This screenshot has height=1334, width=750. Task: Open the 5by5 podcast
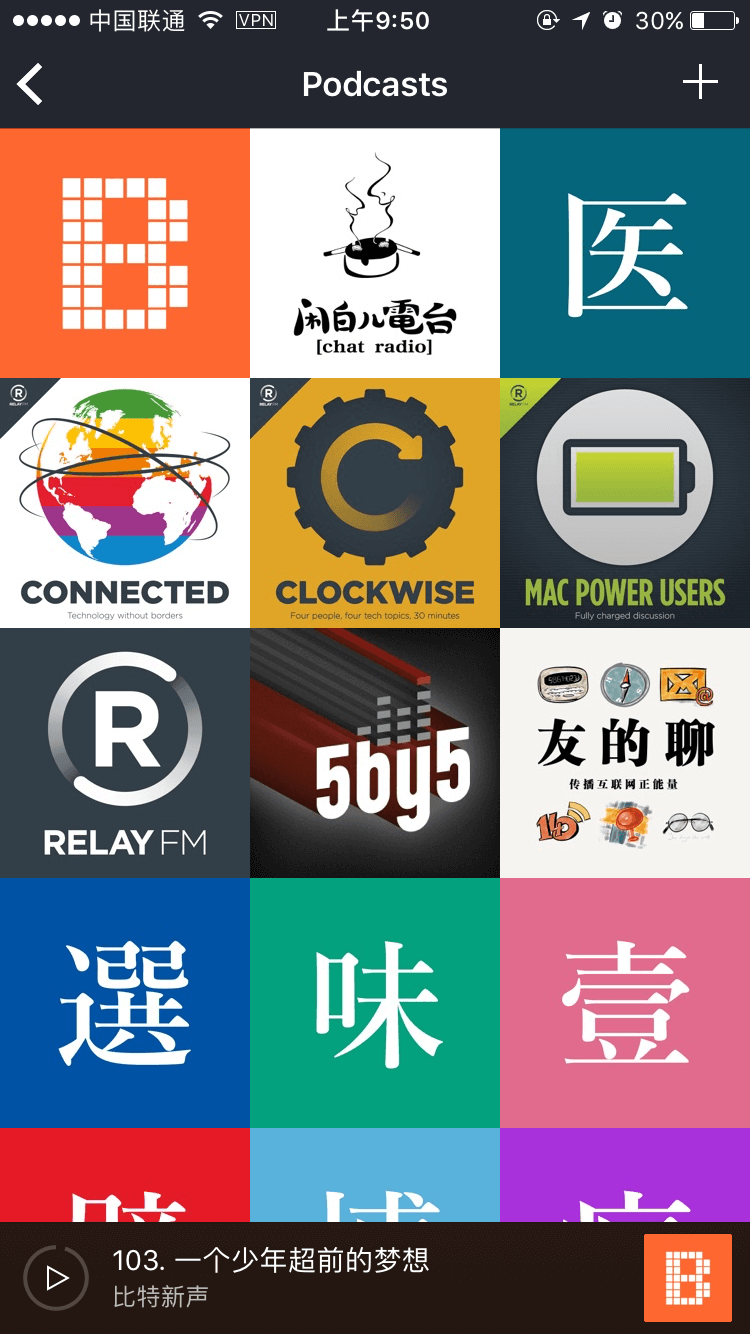(x=375, y=753)
